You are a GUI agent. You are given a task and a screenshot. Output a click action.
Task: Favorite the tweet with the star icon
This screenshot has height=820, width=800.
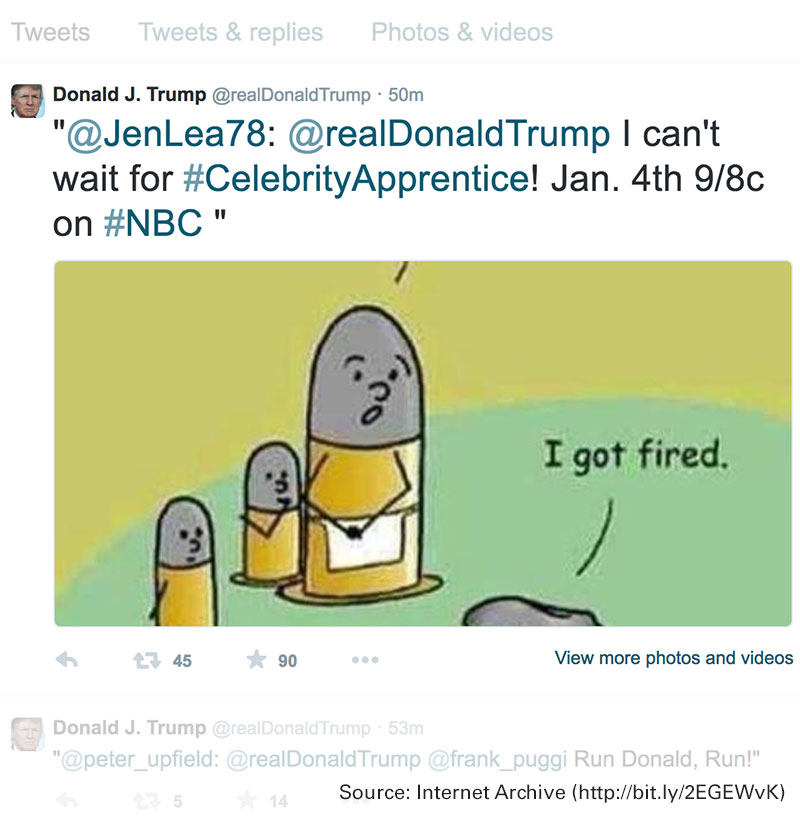[257, 658]
